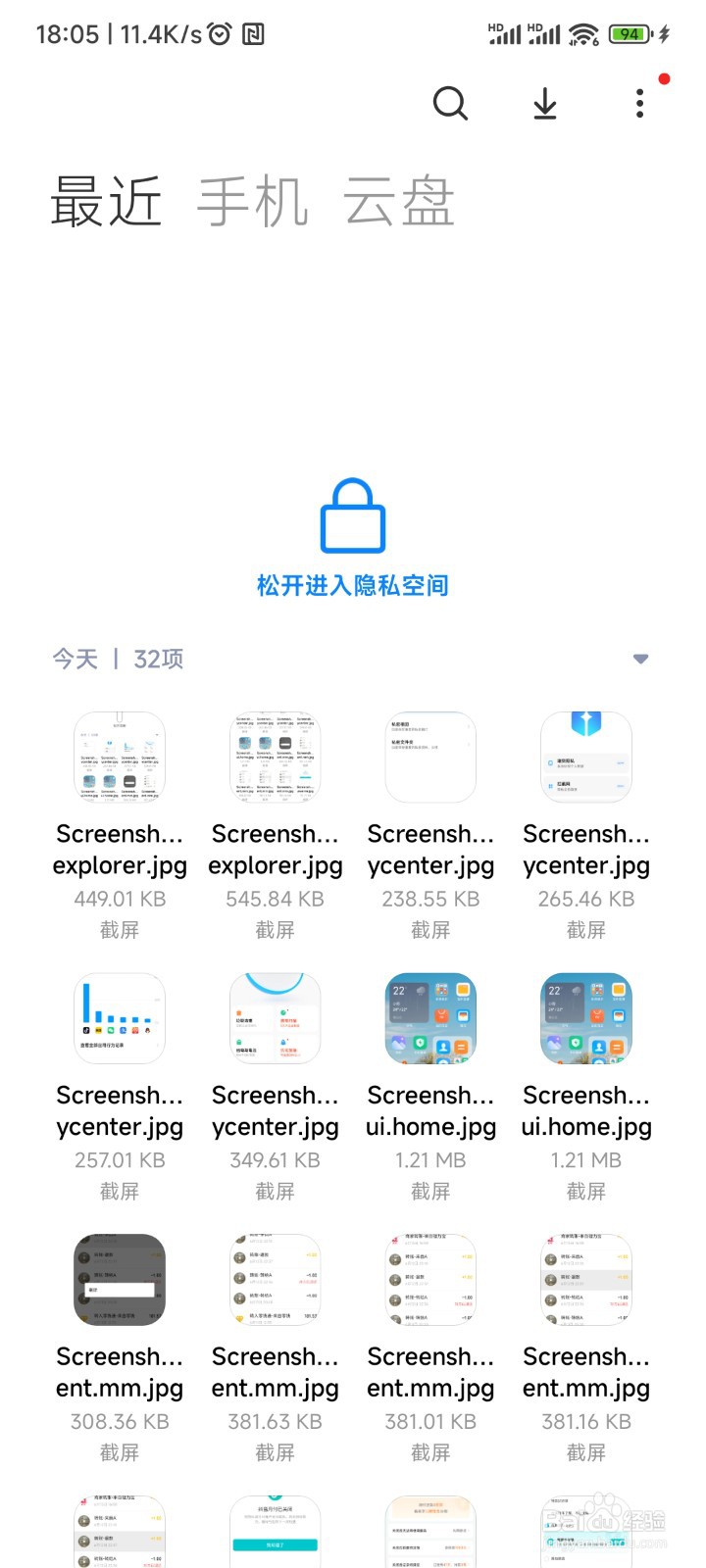Tap the Wi-Fi indicator in status bar
Viewport: 706px width, 1568px height.
point(582,32)
